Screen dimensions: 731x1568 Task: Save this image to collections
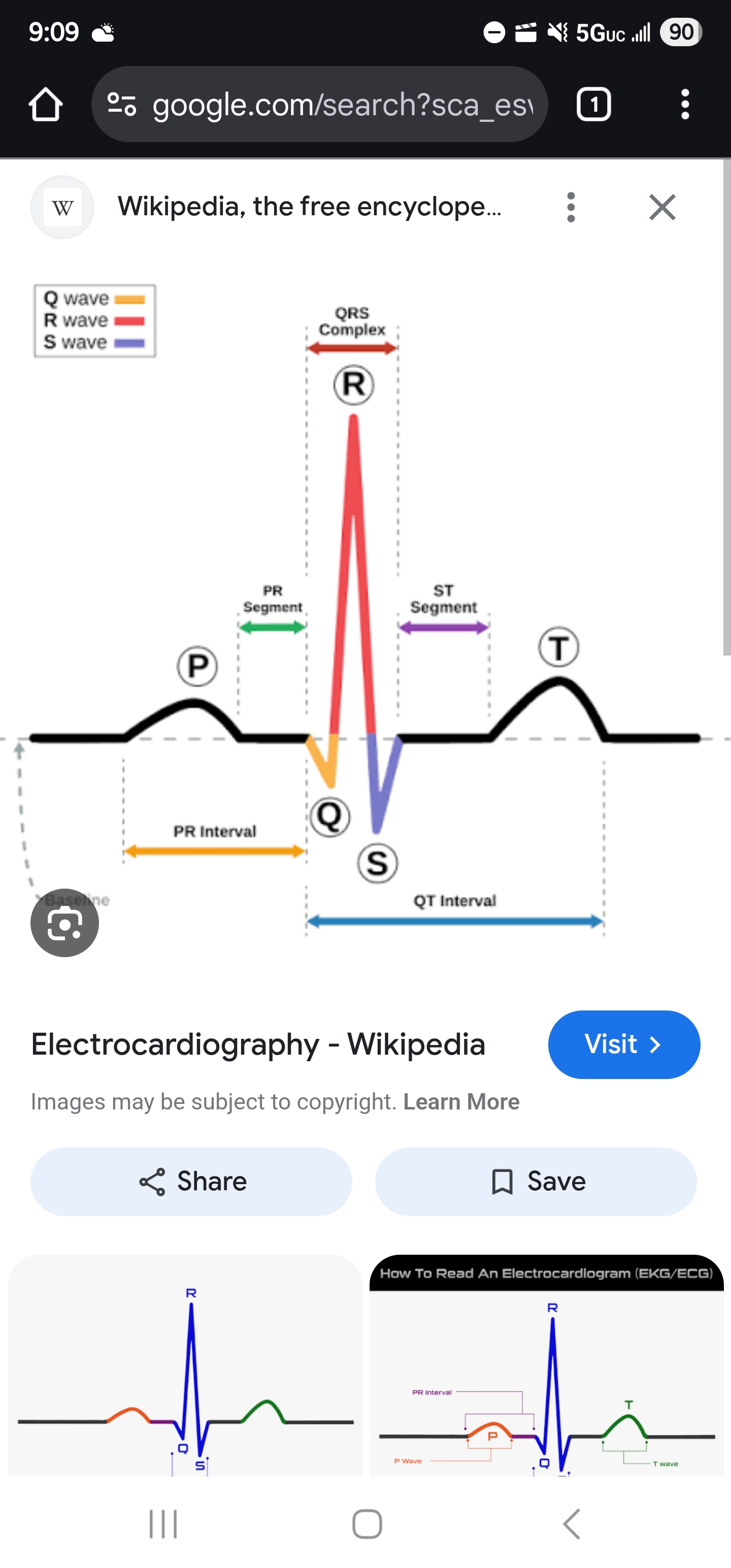(x=536, y=1182)
